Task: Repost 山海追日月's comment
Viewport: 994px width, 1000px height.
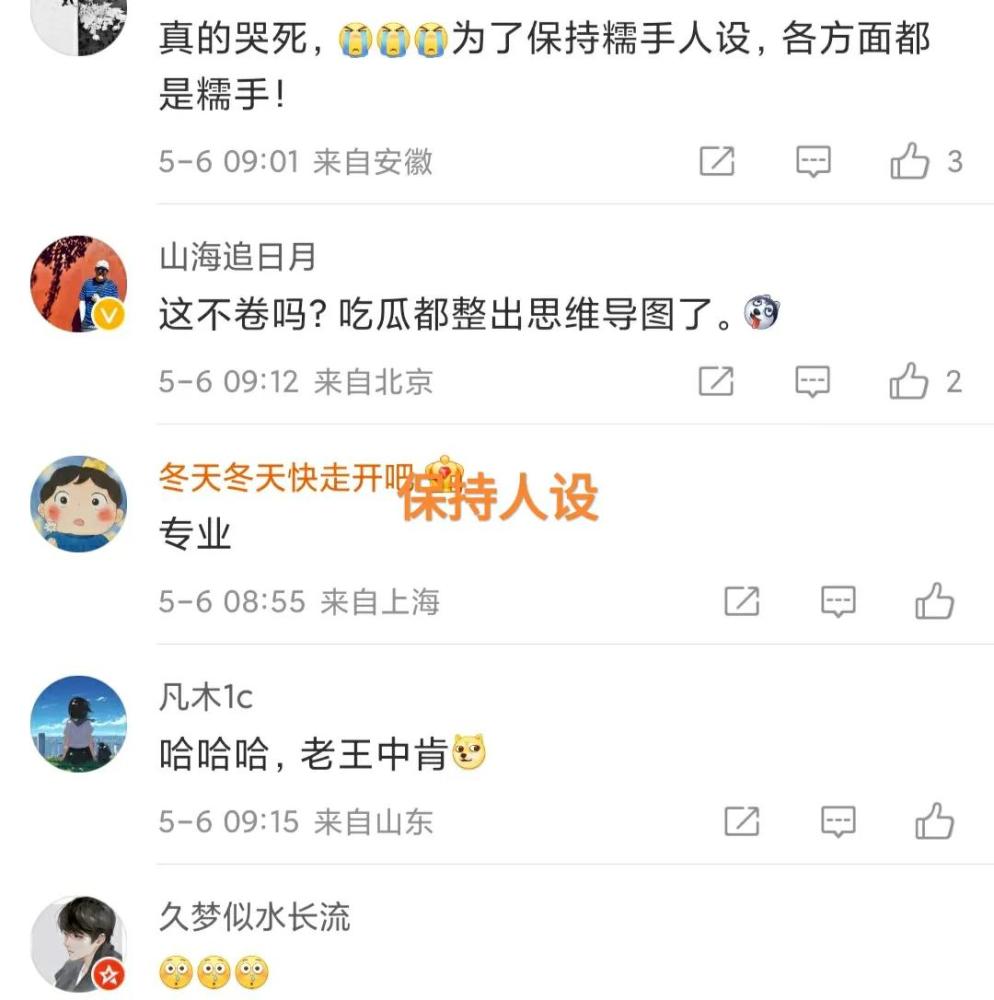Action: (716, 381)
